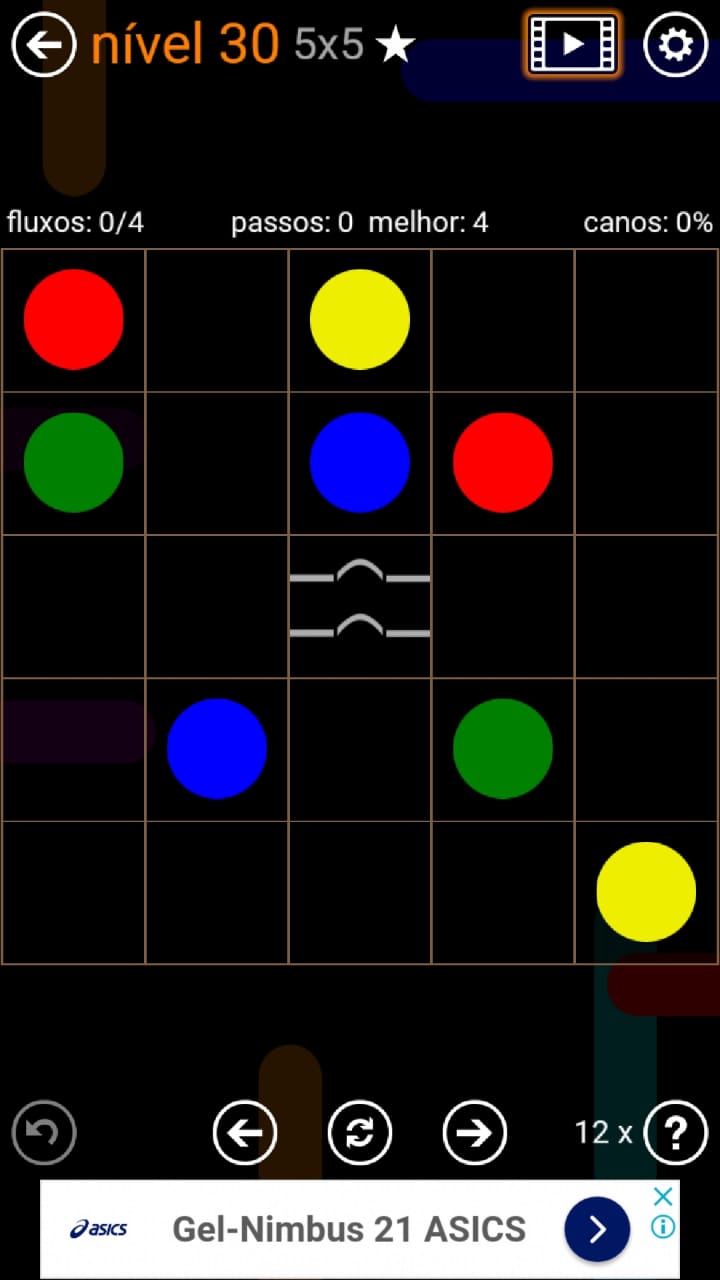Go back using the top-left arrow
The height and width of the screenshot is (1280, 720).
(x=44, y=45)
